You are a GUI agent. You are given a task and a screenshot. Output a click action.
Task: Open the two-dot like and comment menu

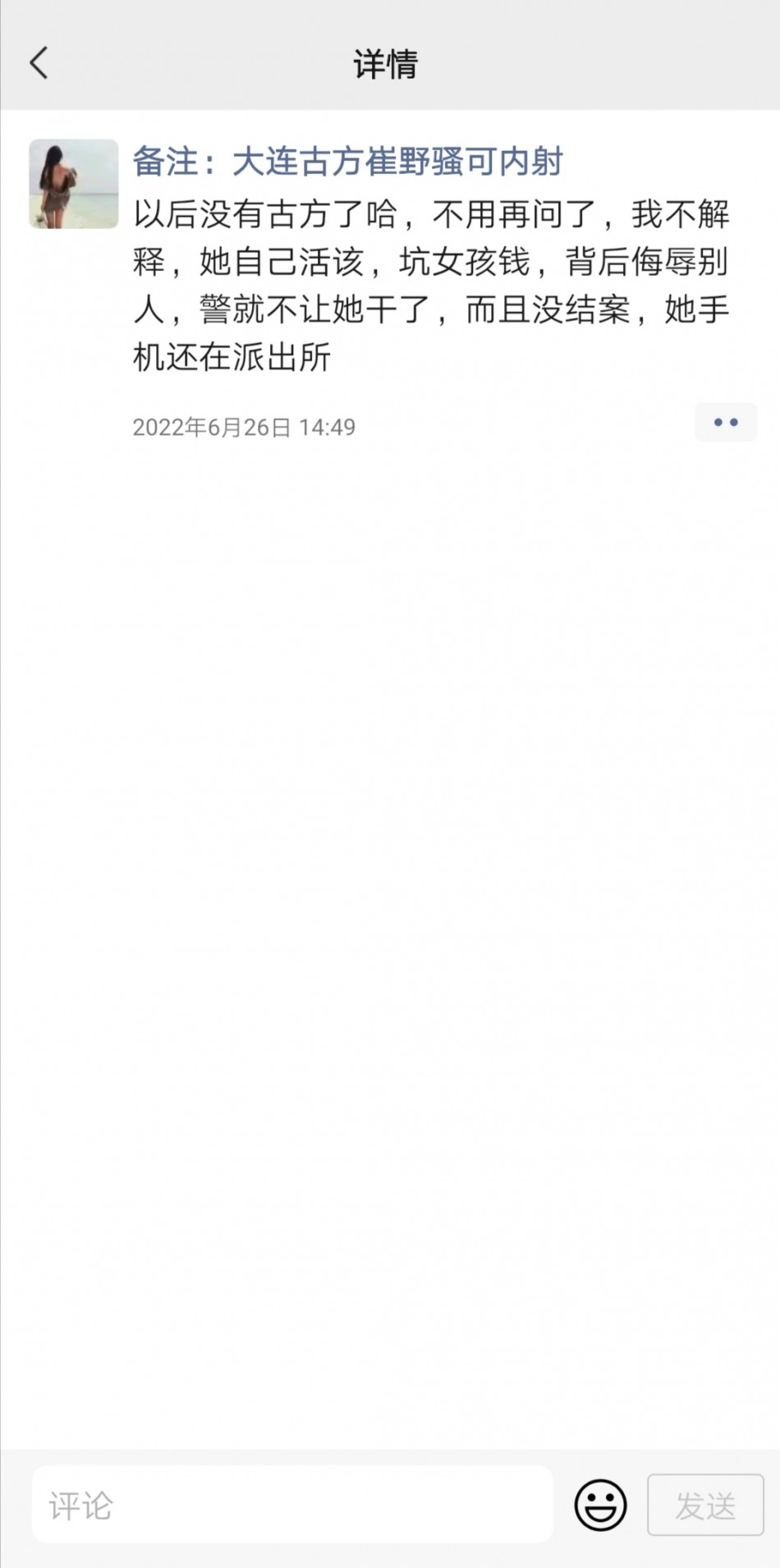coord(725,423)
